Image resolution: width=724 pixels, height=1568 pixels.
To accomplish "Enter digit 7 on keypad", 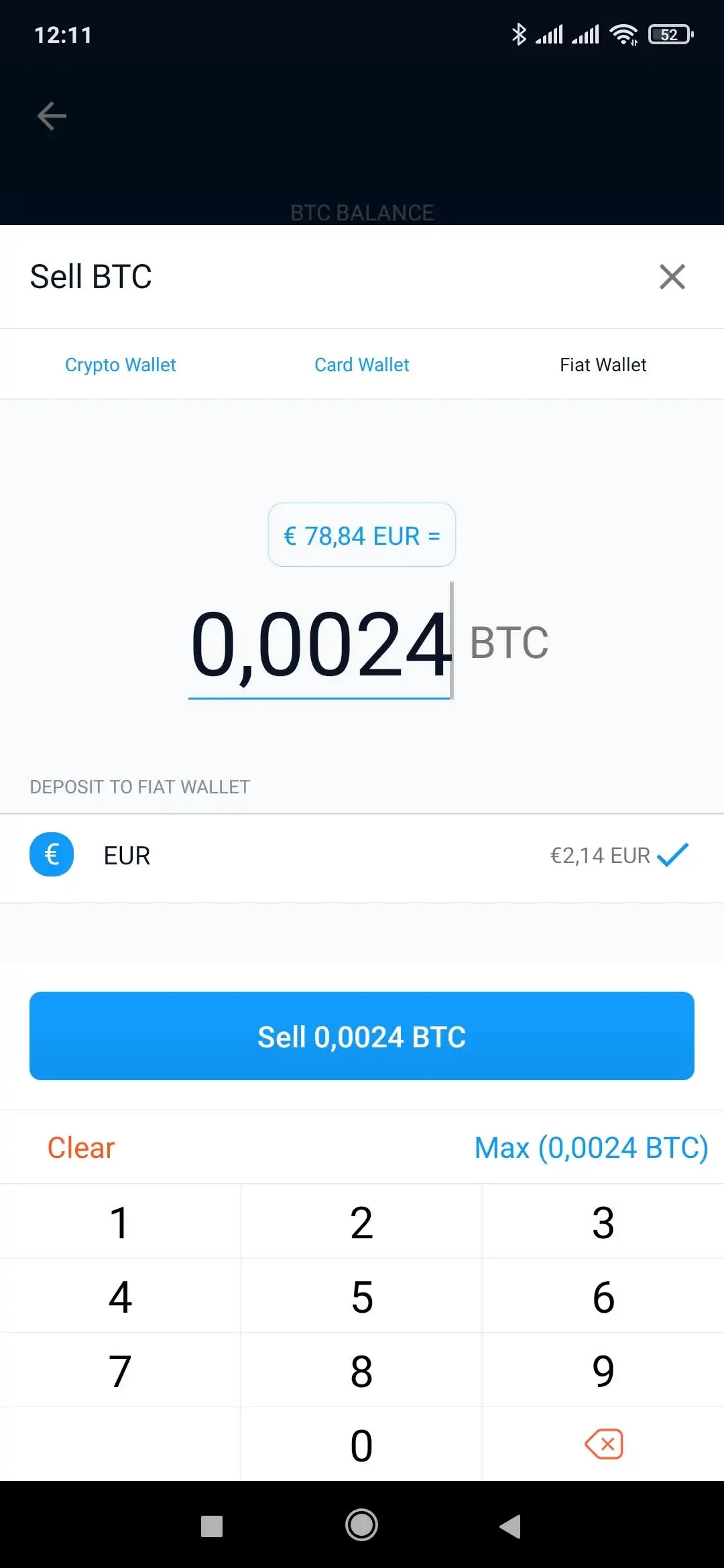I will click(x=120, y=1370).
